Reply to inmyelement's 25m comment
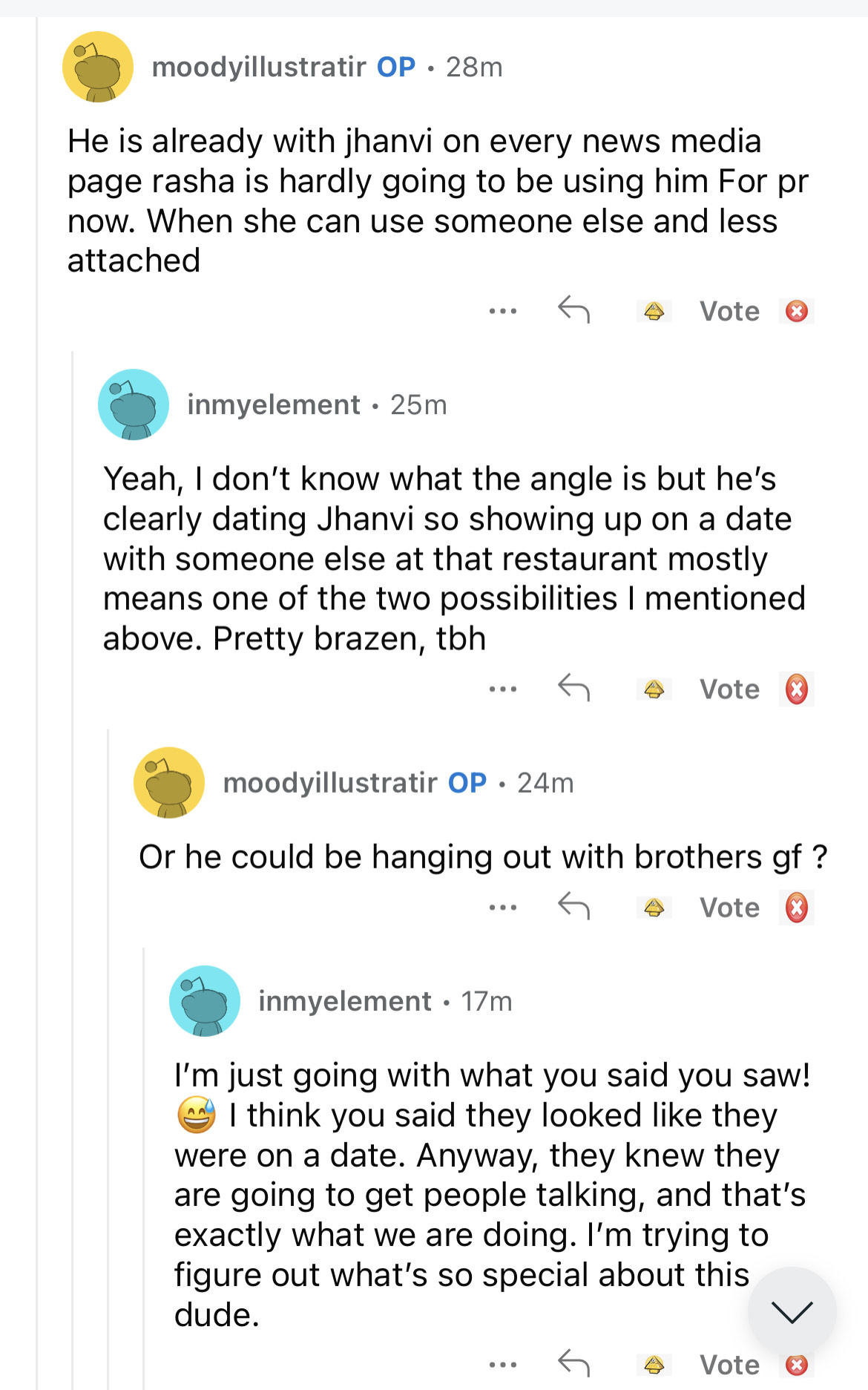 tap(573, 689)
